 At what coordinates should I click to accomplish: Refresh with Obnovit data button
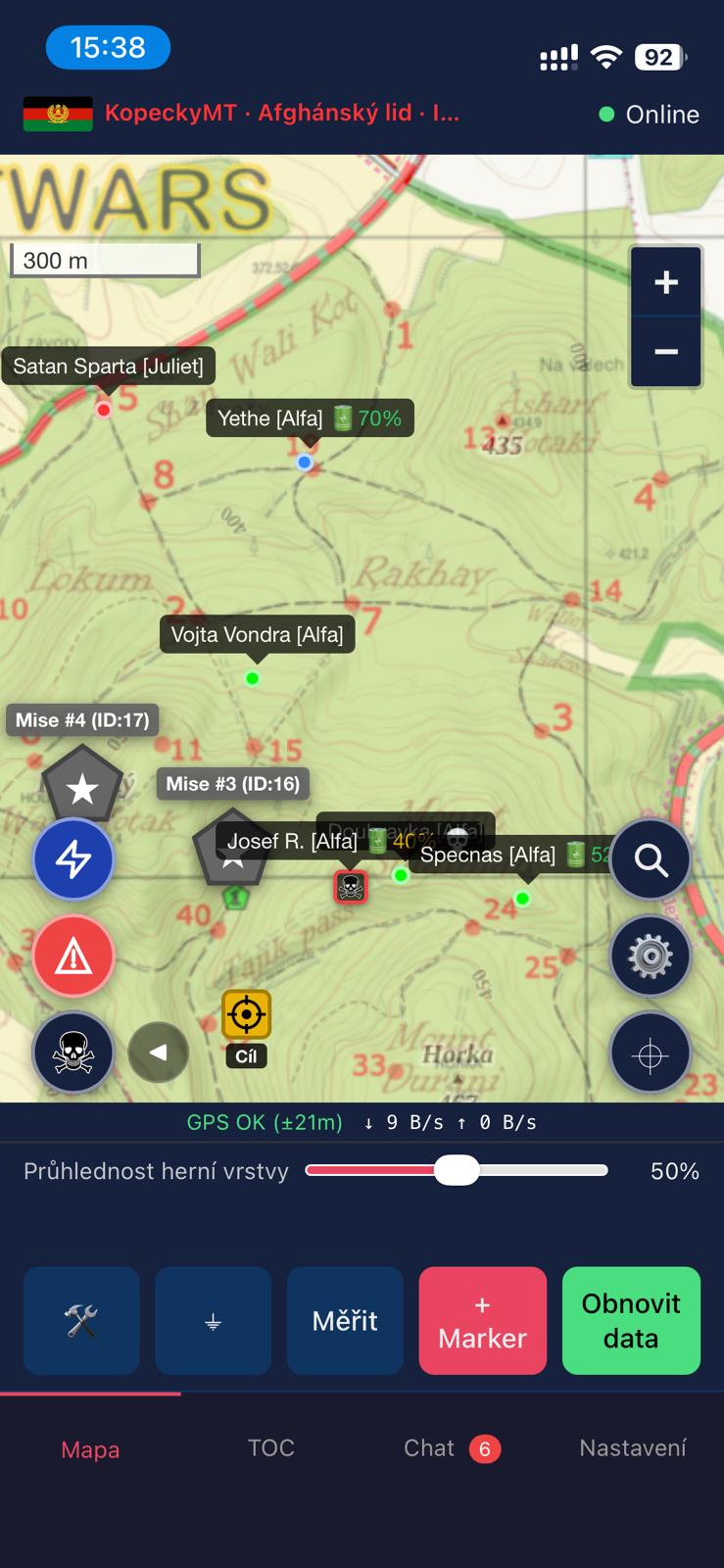631,1320
